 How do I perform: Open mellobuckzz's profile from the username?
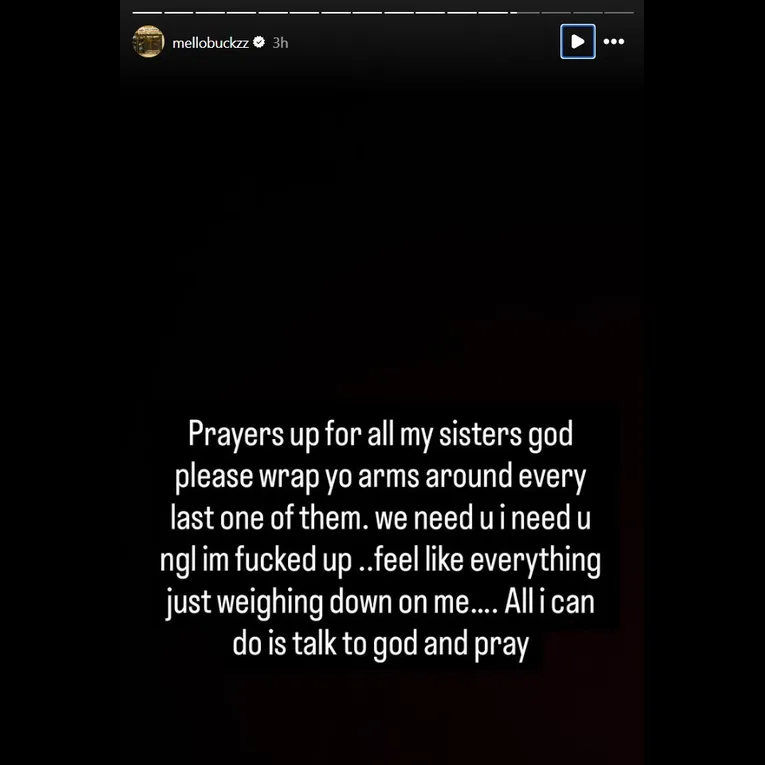[210, 43]
